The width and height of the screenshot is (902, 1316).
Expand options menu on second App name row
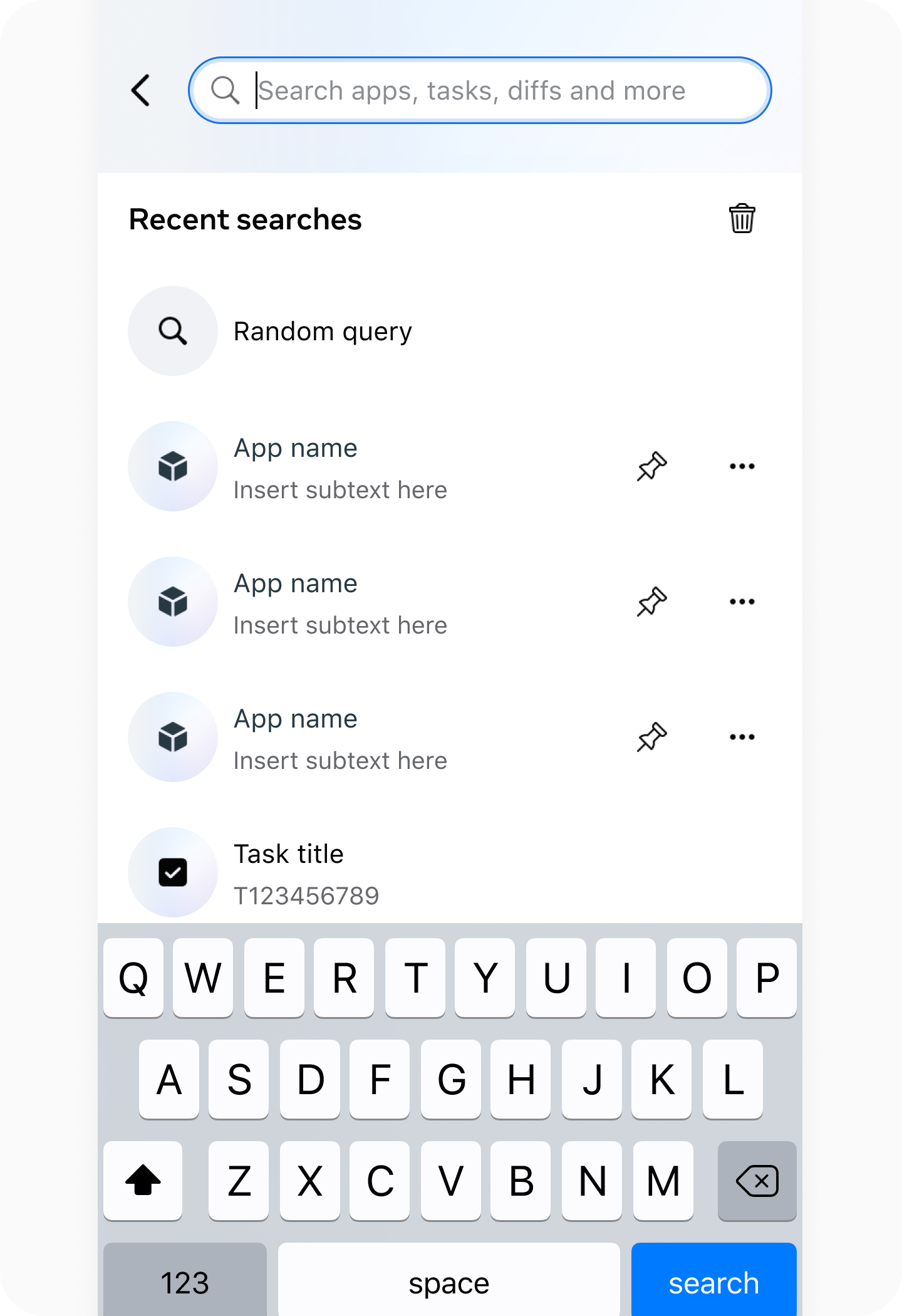click(742, 602)
